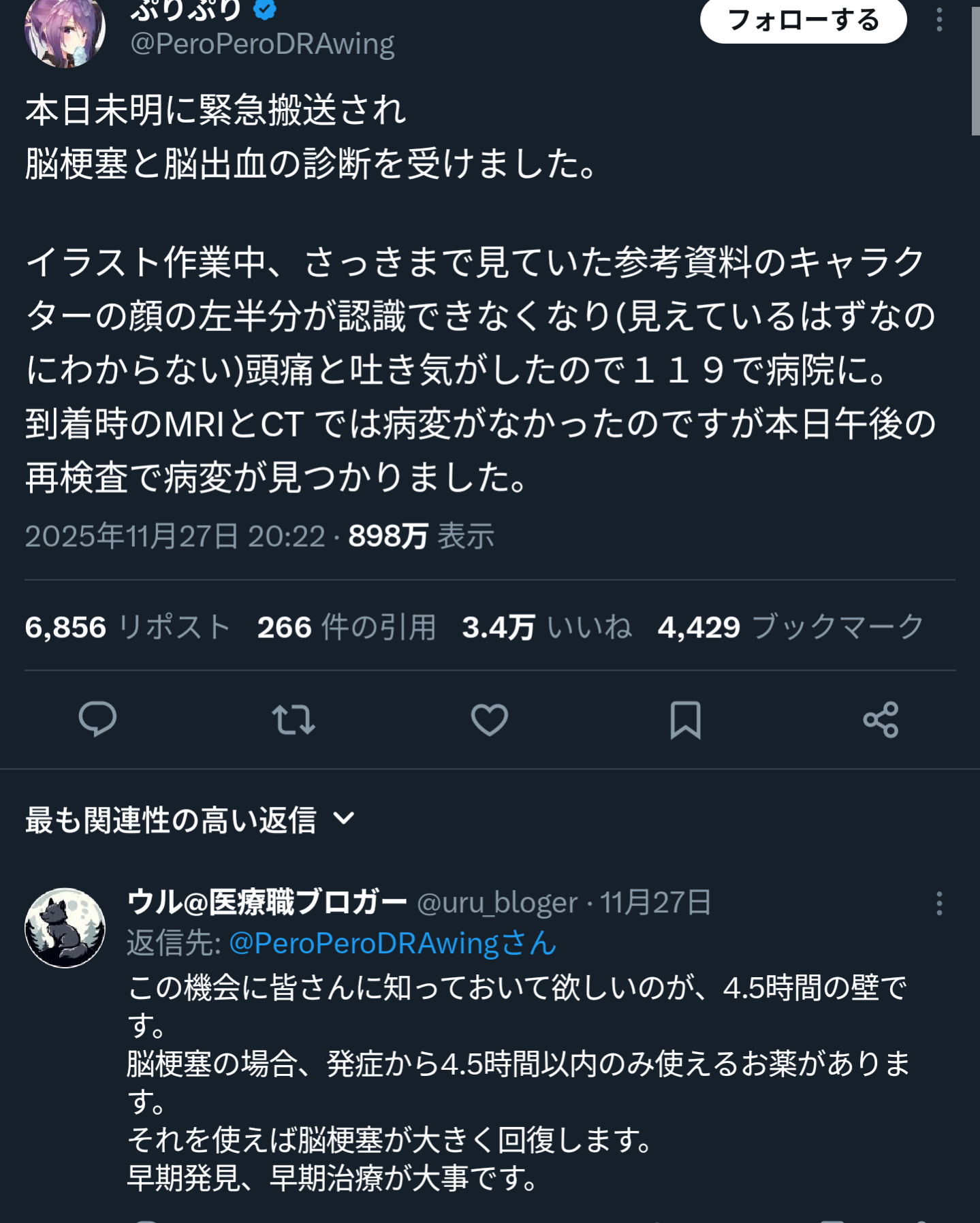Open the @PeroPeroDRAwing handle in header

(262, 44)
